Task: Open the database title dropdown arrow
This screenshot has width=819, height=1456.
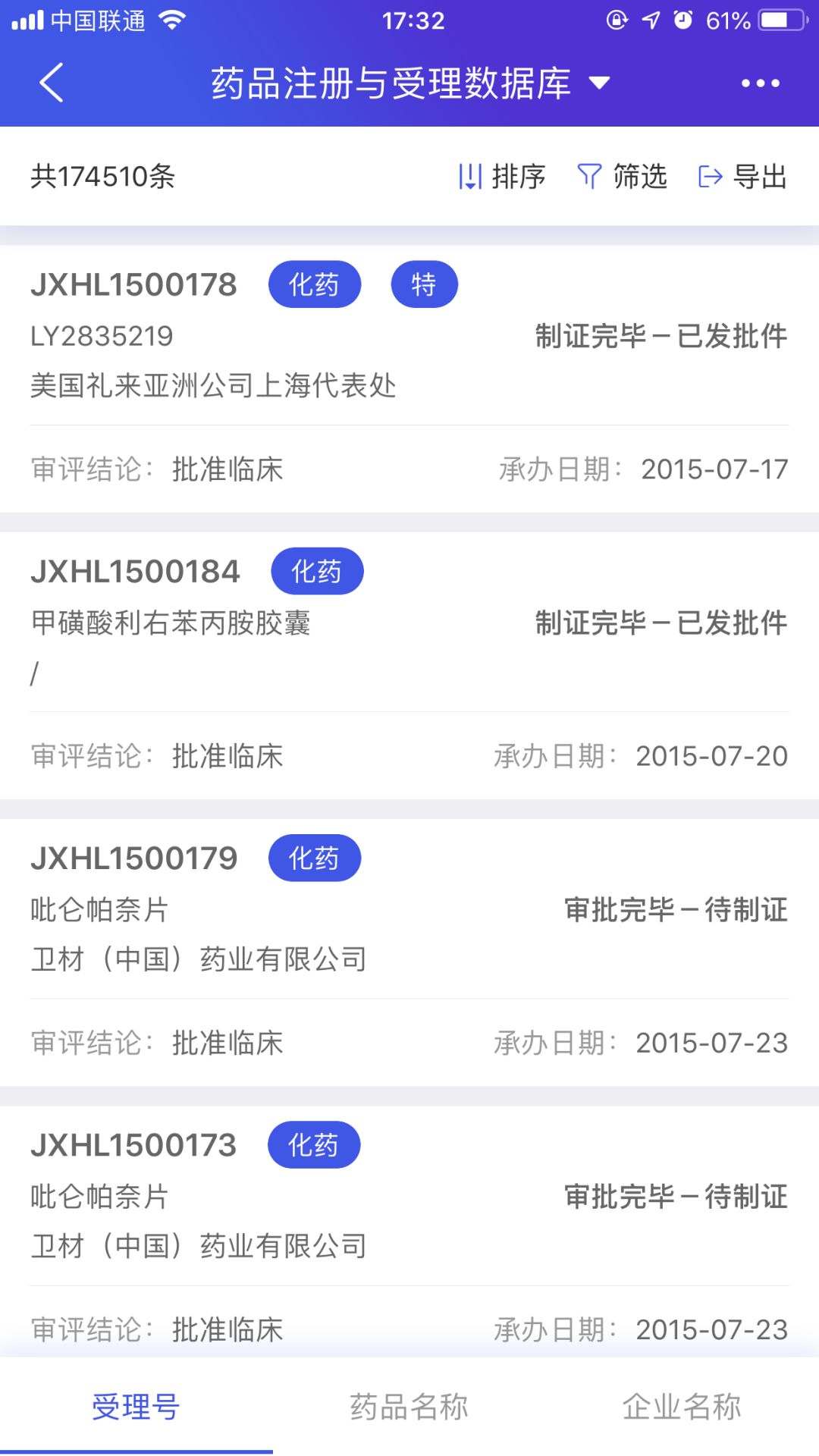Action: [x=598, y=83]
